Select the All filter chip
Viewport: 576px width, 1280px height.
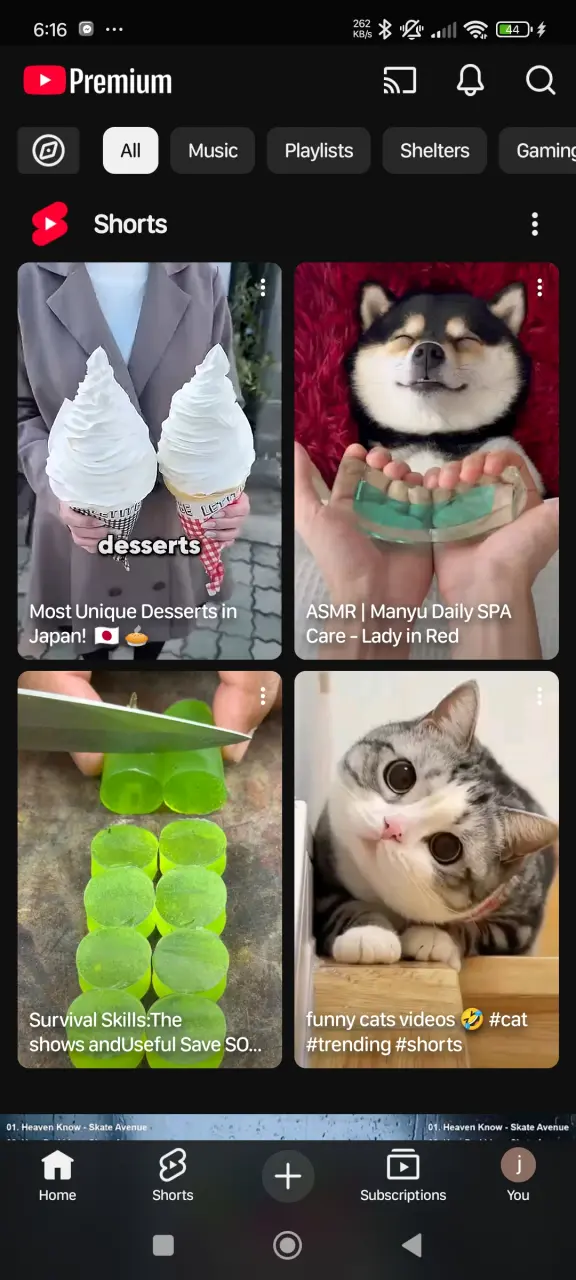click(131, 151)
